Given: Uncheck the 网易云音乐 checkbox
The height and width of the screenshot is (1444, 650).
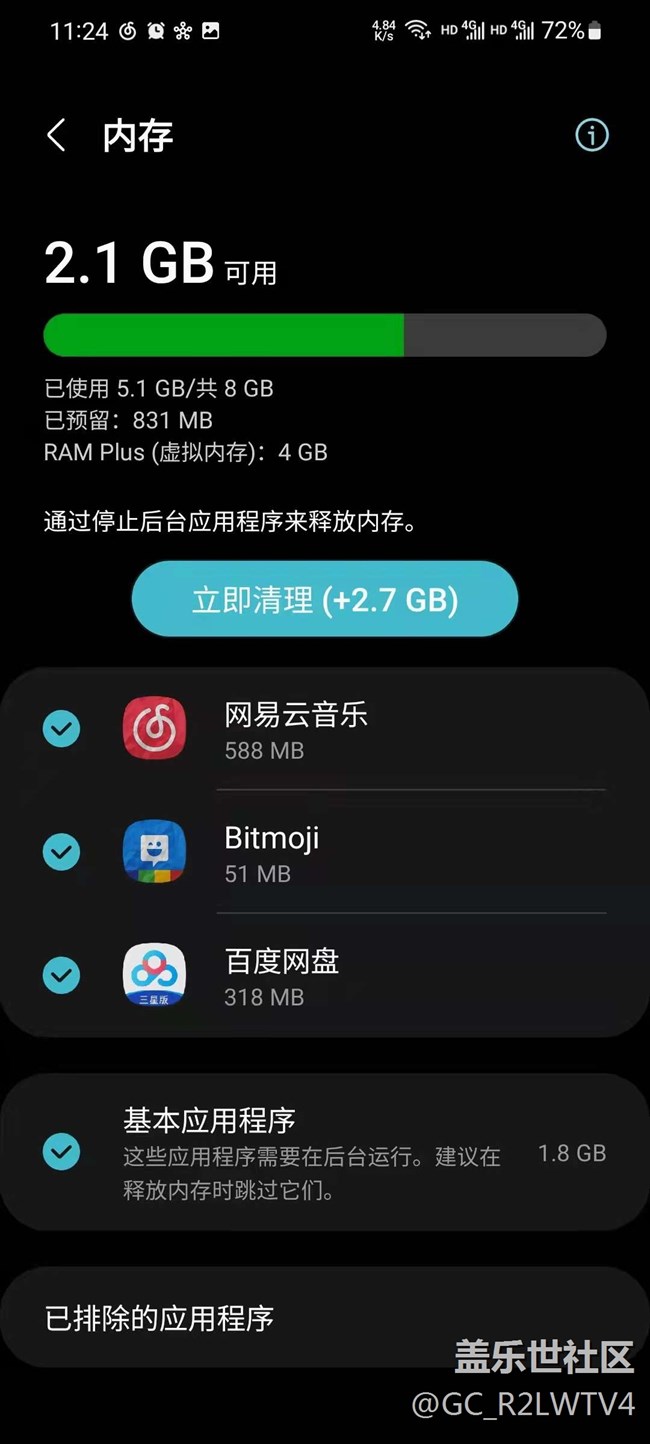Looking at the screenshot, I should pos(62,729).
